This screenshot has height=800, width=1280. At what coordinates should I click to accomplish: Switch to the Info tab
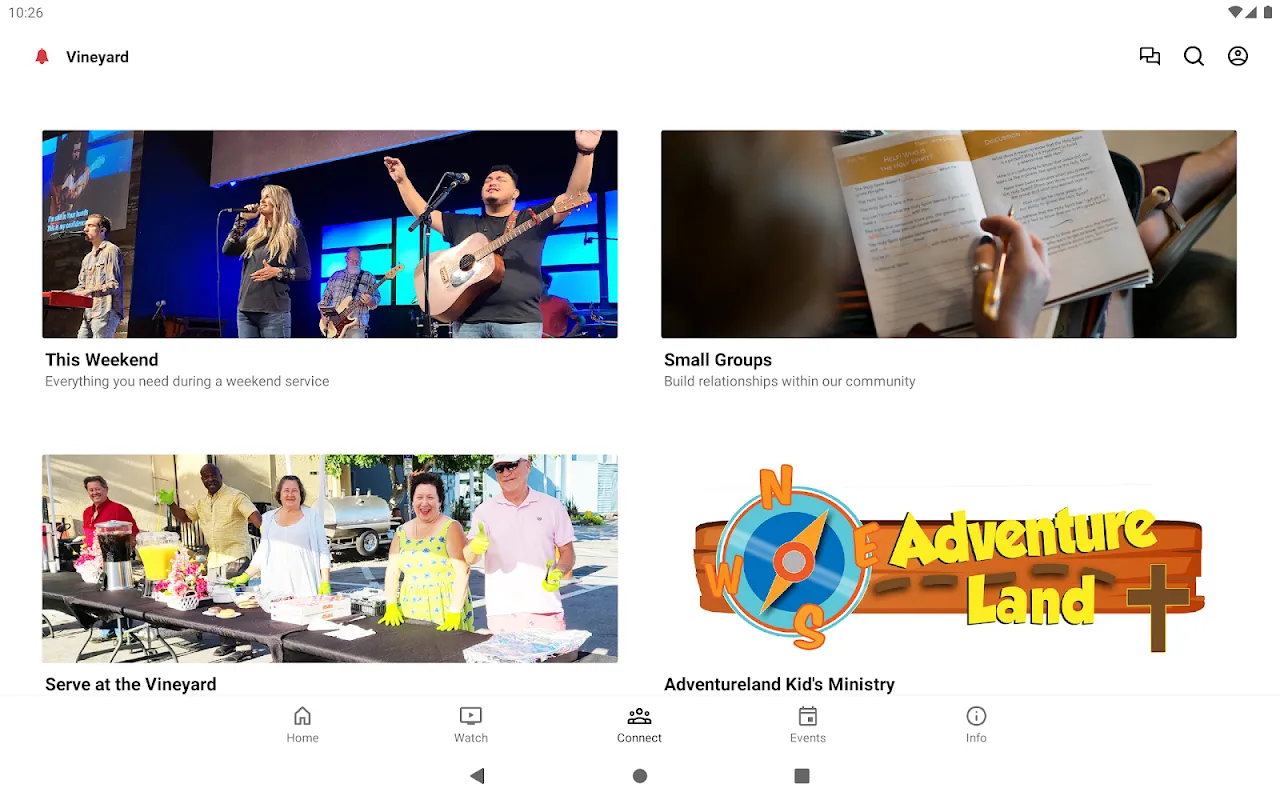[x=976, y=725]
